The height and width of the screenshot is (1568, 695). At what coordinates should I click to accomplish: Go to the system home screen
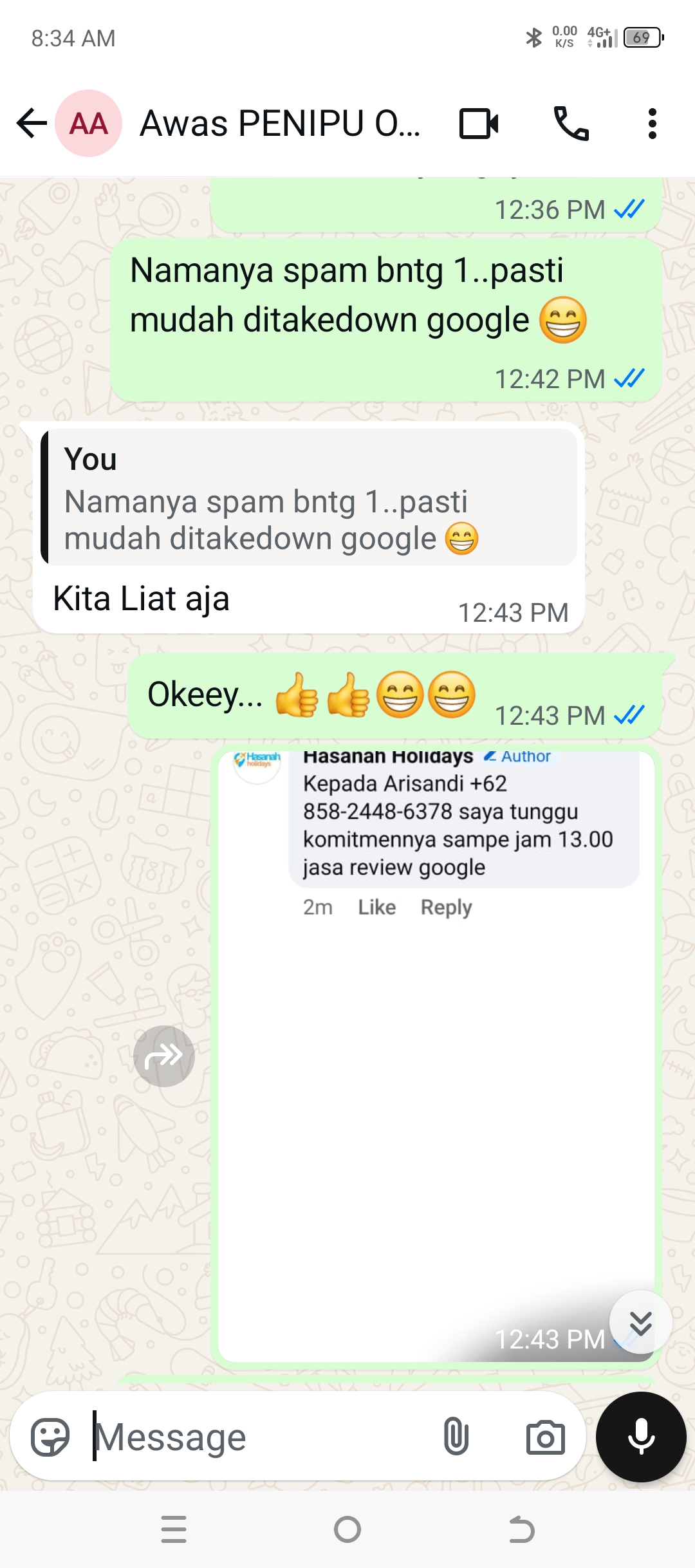pyautogui.click(x=347, y=1529)
